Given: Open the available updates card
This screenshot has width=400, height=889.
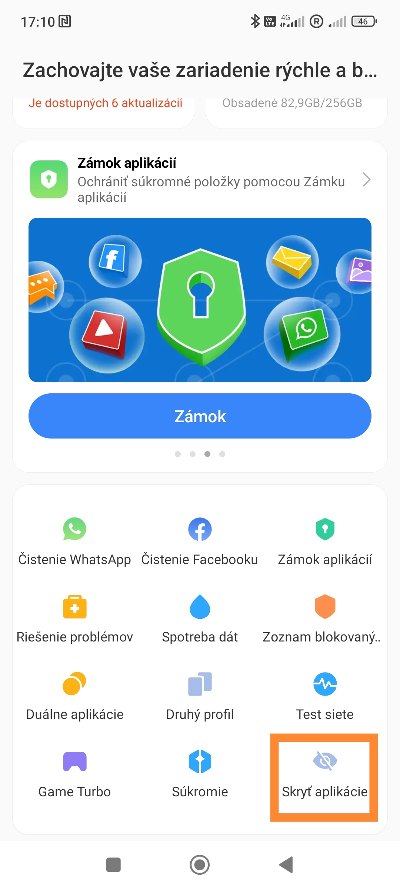Looking at the screenshot, I should [104, 112].
